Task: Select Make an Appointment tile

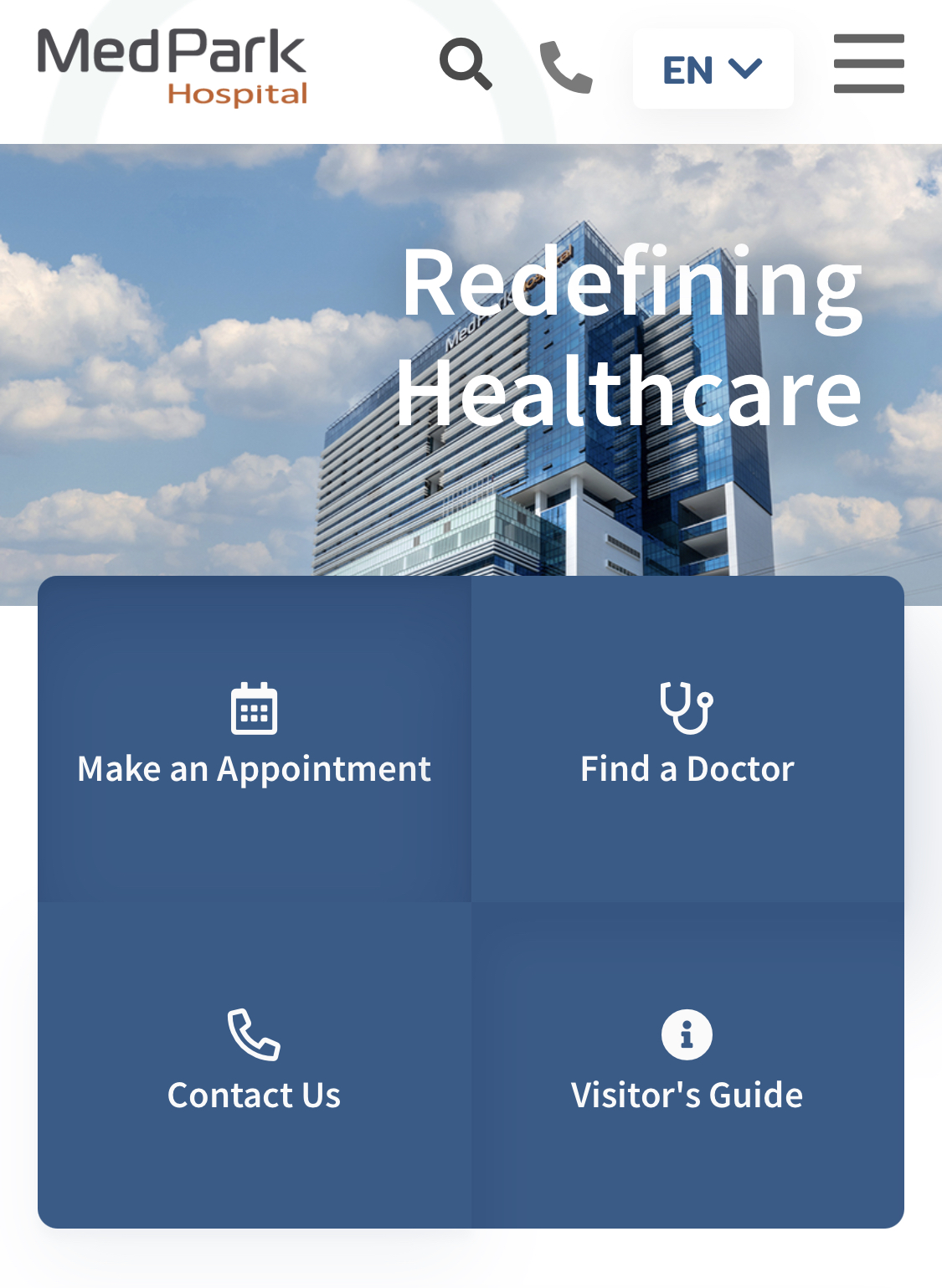Action: pos(255,738)
